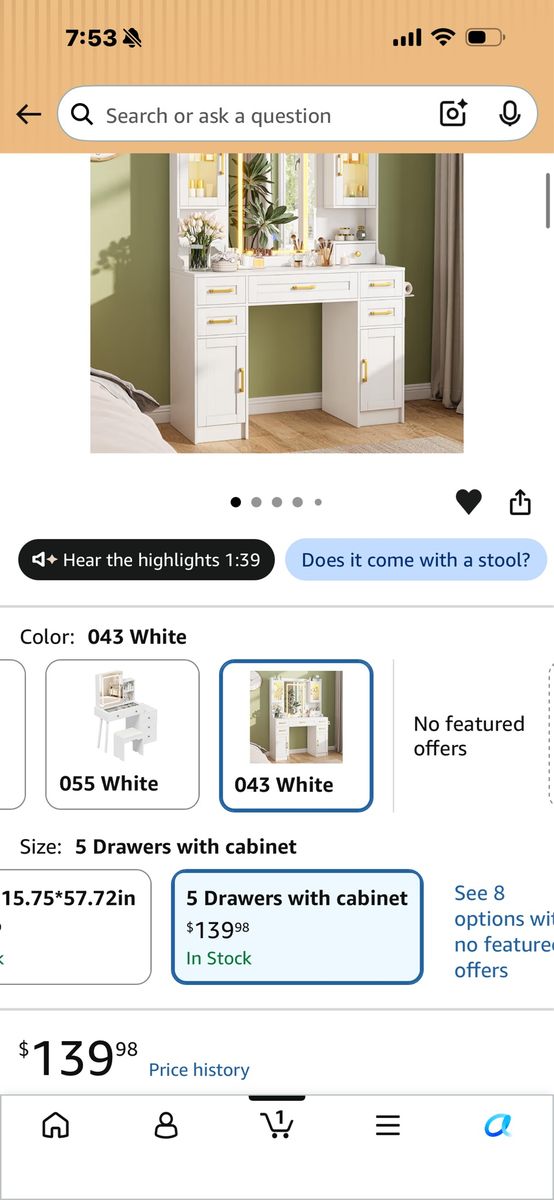Start voice search with the microphone
The height and width of the screenshot is (1200, 554).
pos(509,115)
